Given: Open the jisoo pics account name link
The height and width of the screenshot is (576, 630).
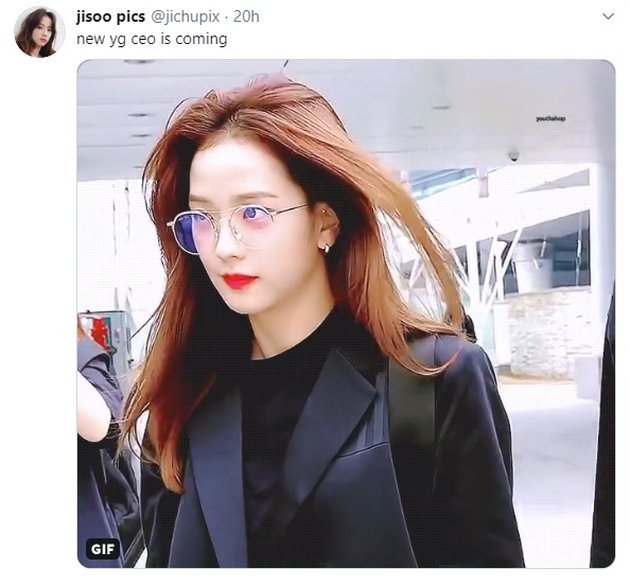Looking at the screenshot, I should [111, 16].
